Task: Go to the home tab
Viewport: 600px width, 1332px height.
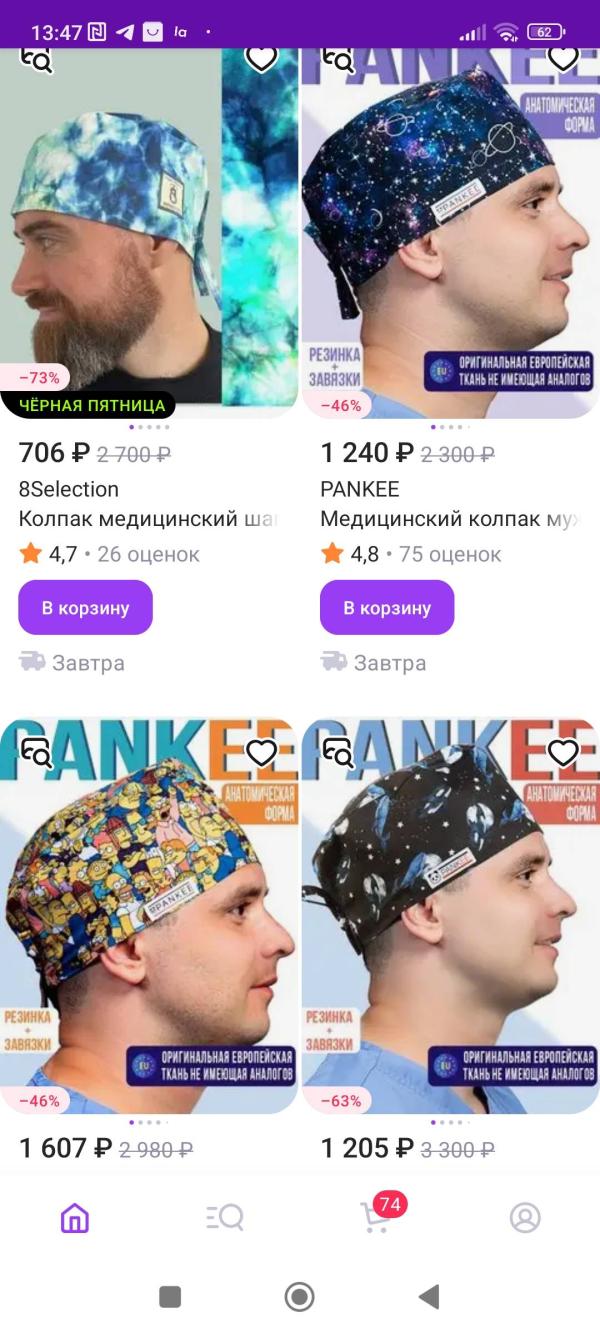Action: (75, 1217)
